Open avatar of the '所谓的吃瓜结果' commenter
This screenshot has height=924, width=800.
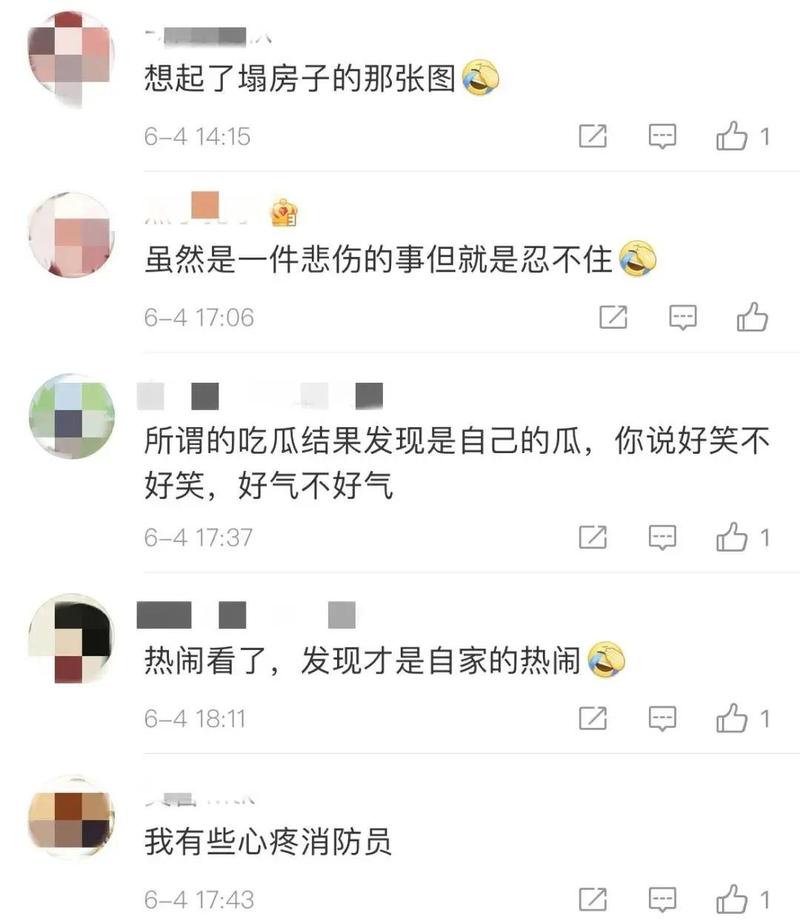[72, 417]
